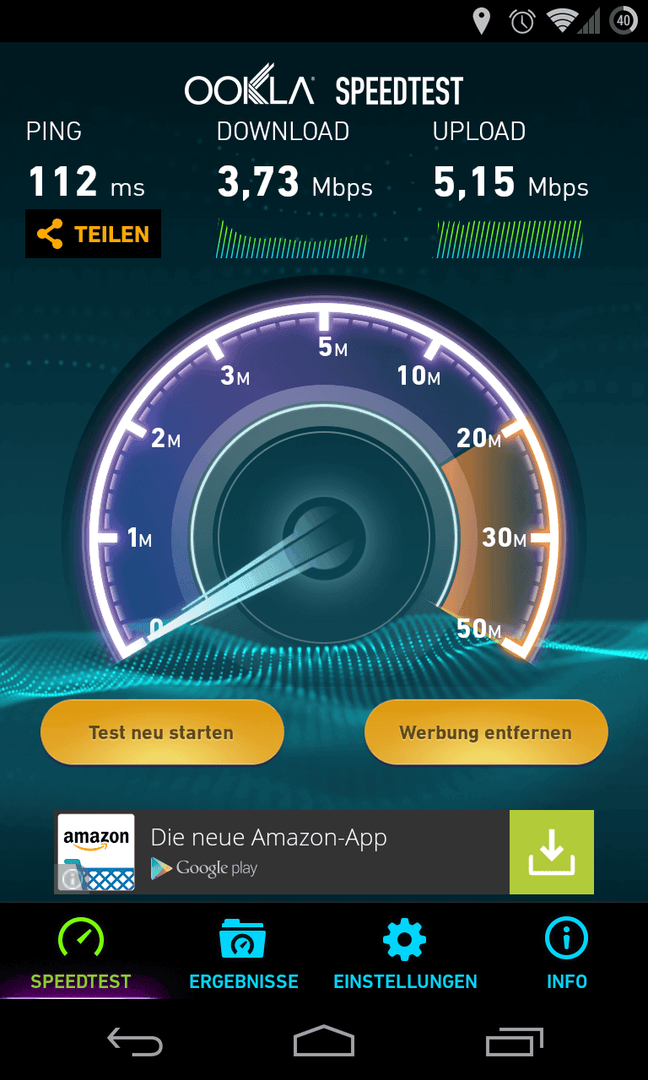Tap Werbung entfernen to remove ads
Viewport: 648px width, 1080px height.
[485, 731]
